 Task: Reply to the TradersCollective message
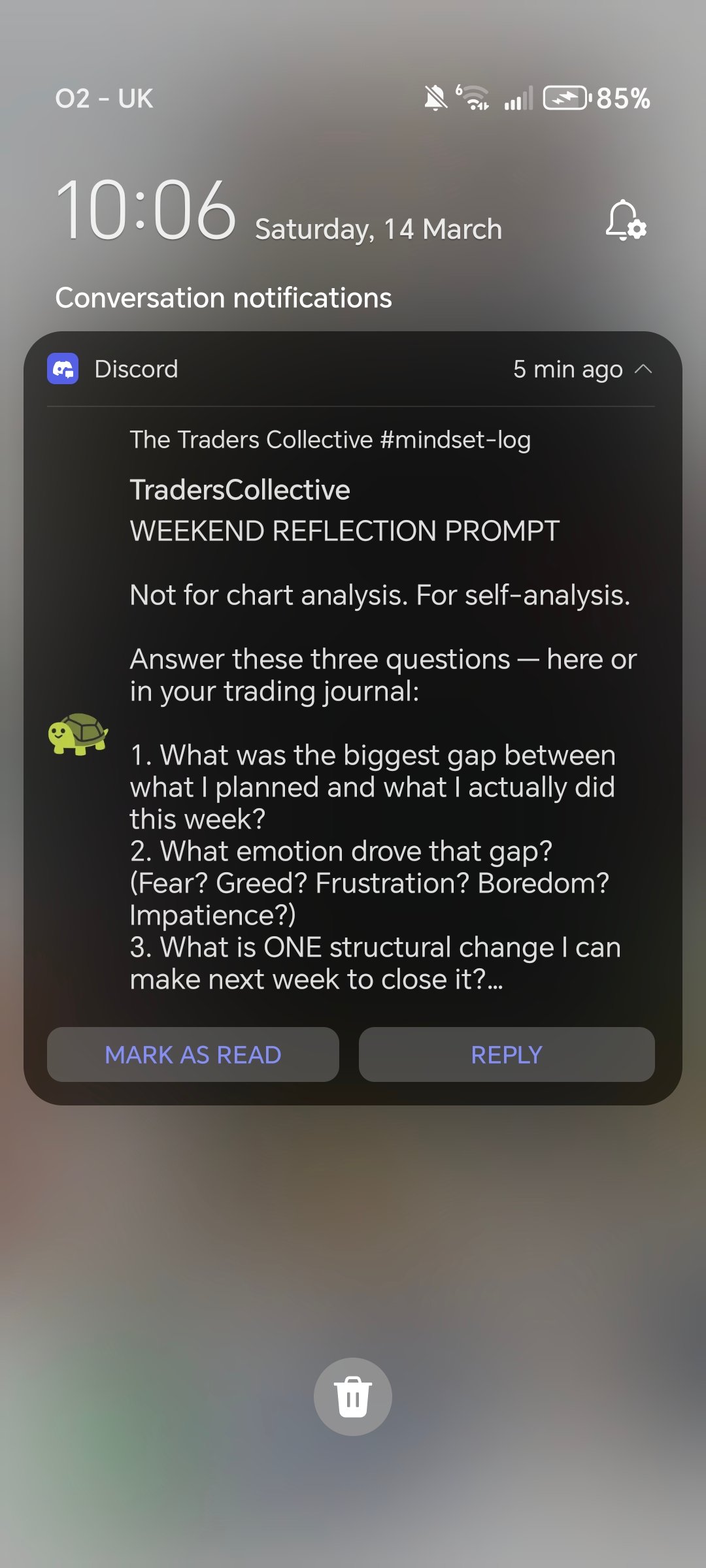click(x=507, y=1054)
